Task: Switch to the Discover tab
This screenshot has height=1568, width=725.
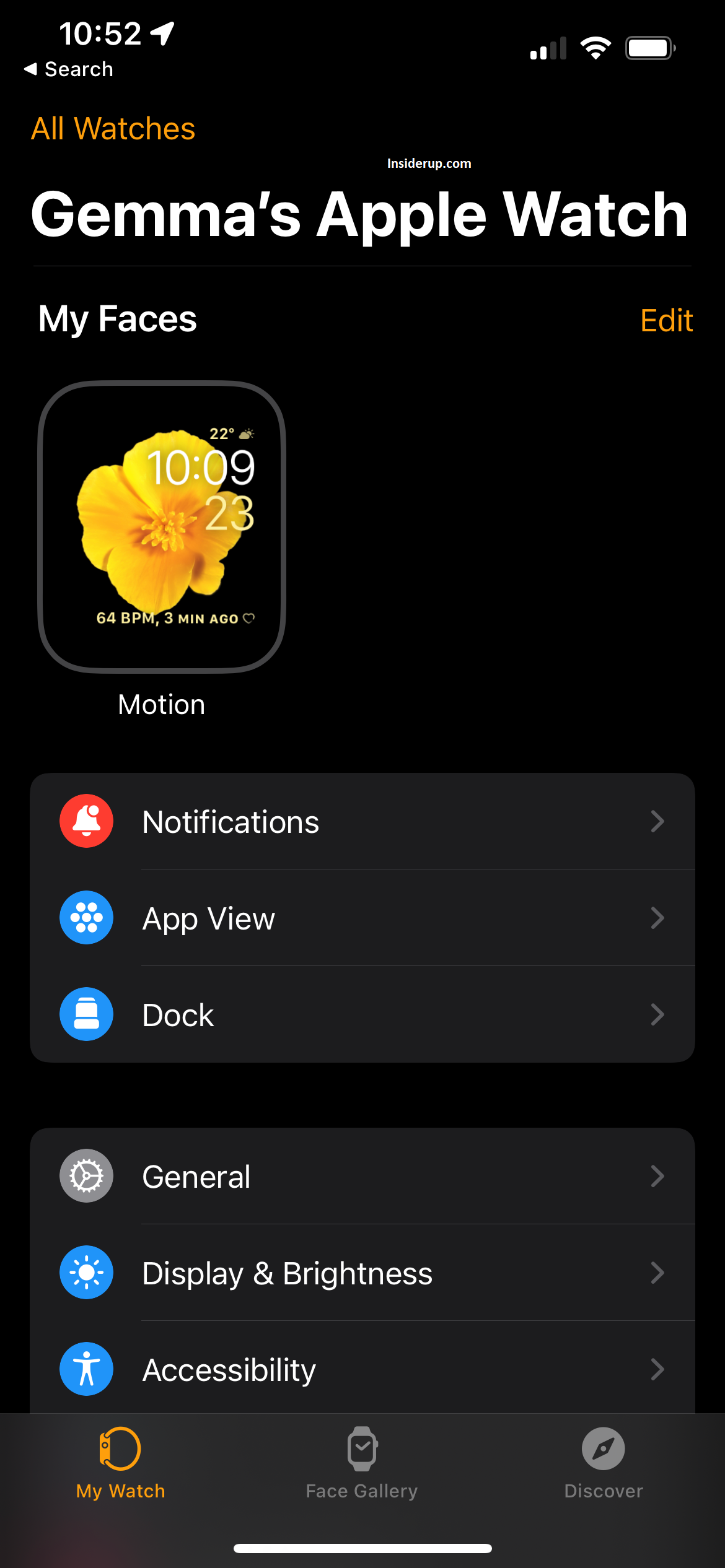Action: (604, 1463)
